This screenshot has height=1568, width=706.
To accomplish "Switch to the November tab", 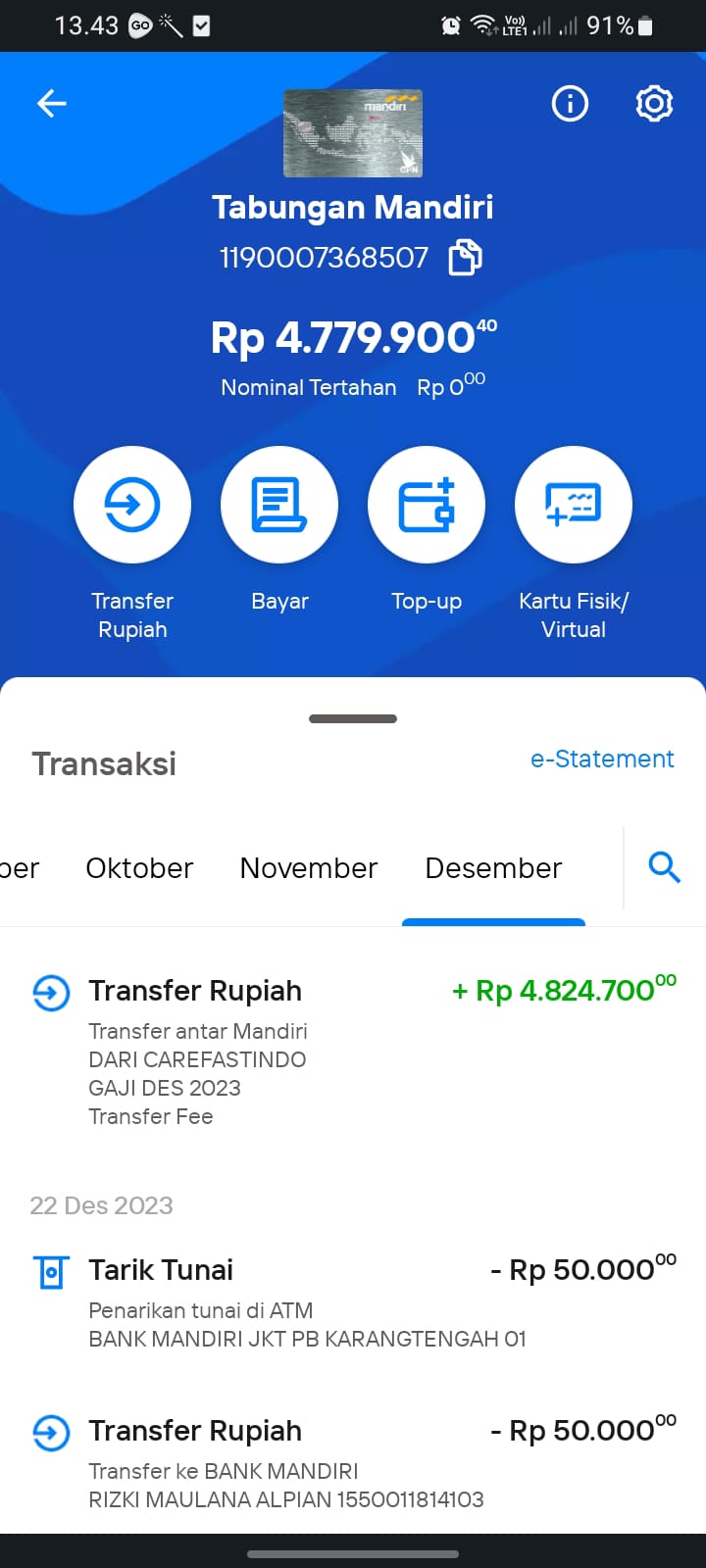I will coord(308,868).
